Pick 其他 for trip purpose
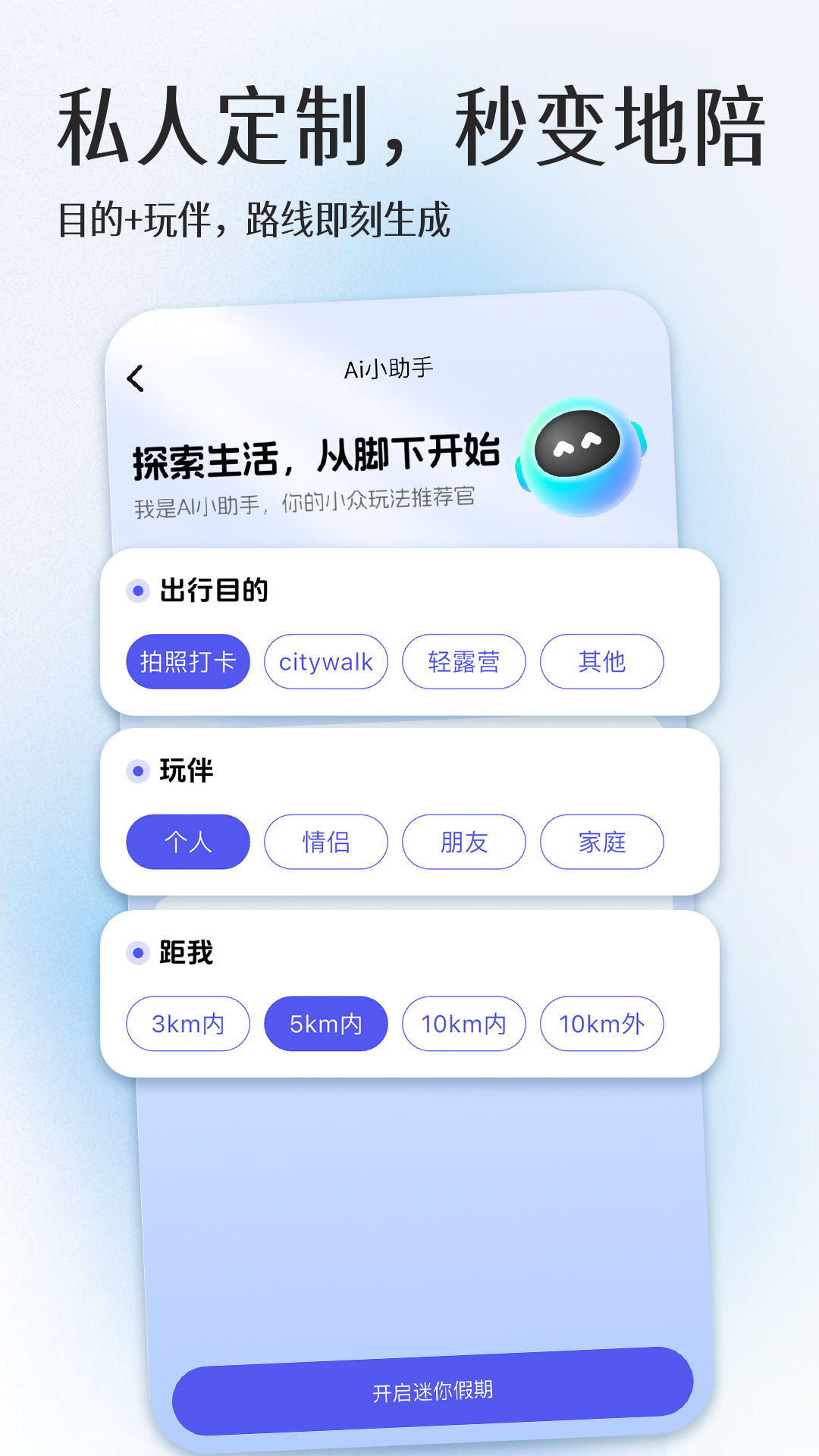The width and height of the screenshot is (819, 1456). coord(601,661)
